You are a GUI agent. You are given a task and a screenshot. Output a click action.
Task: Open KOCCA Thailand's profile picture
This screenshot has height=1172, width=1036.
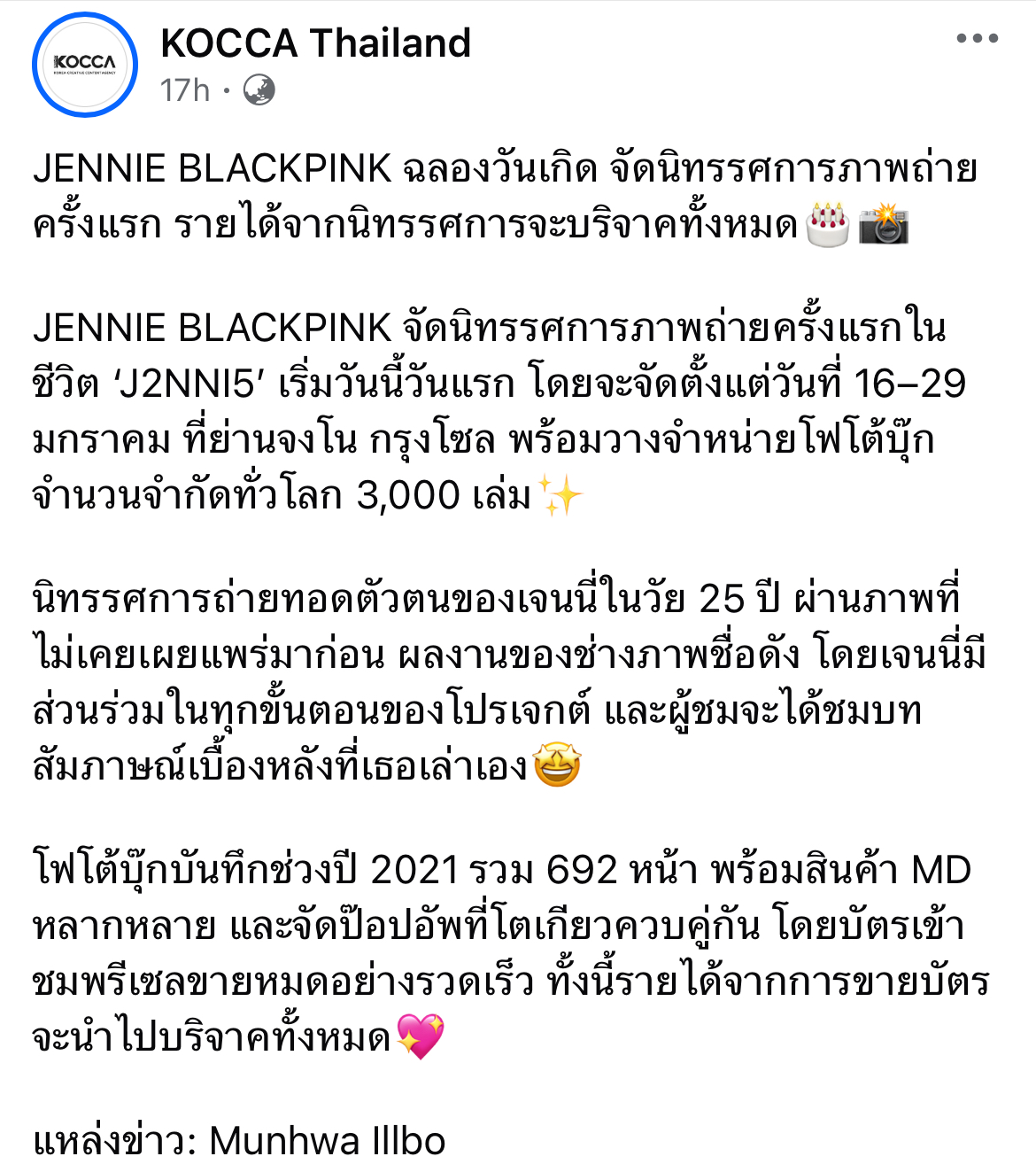[85, 65]
